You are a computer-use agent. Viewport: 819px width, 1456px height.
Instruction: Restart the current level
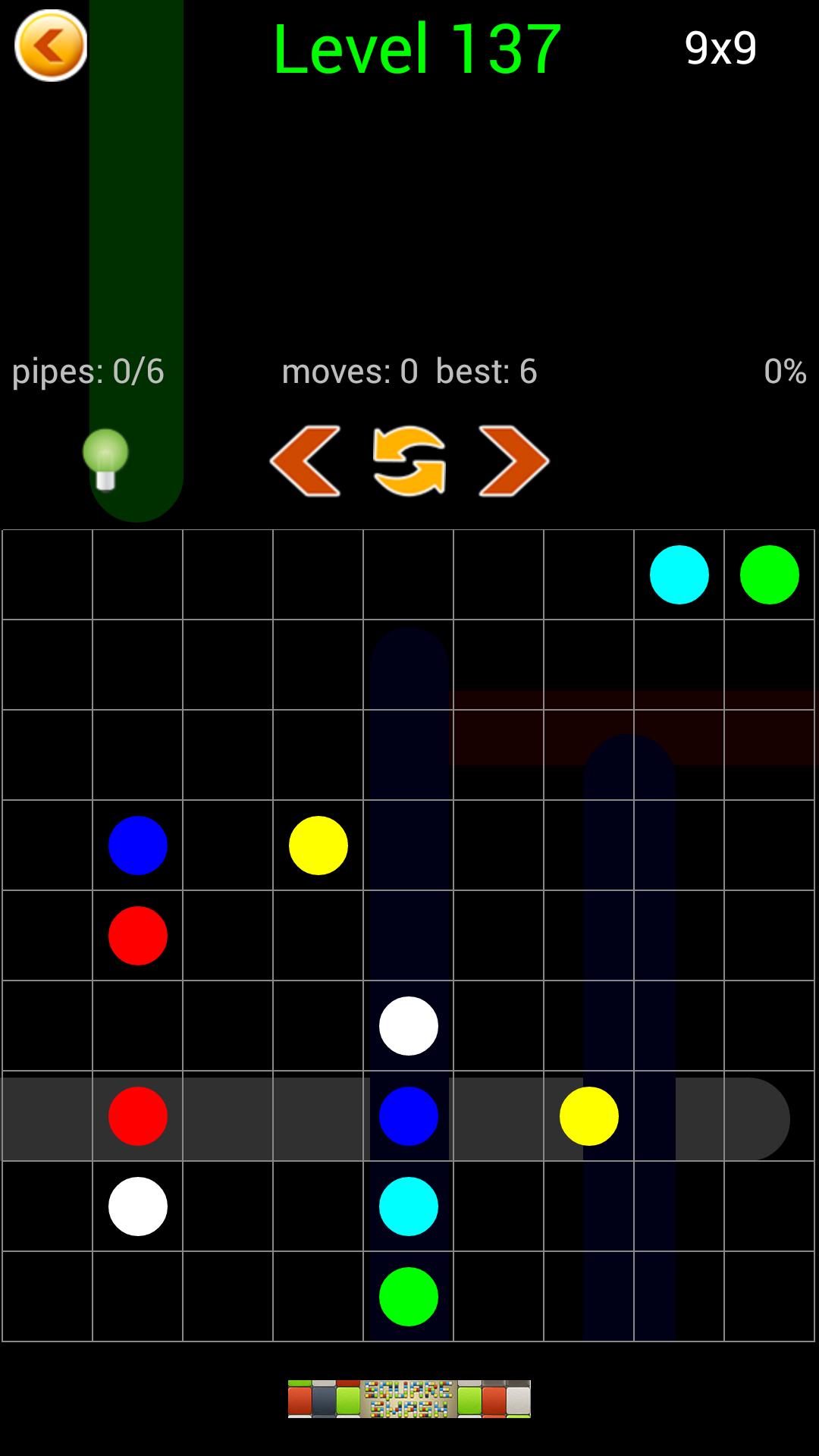pos(409,461)
